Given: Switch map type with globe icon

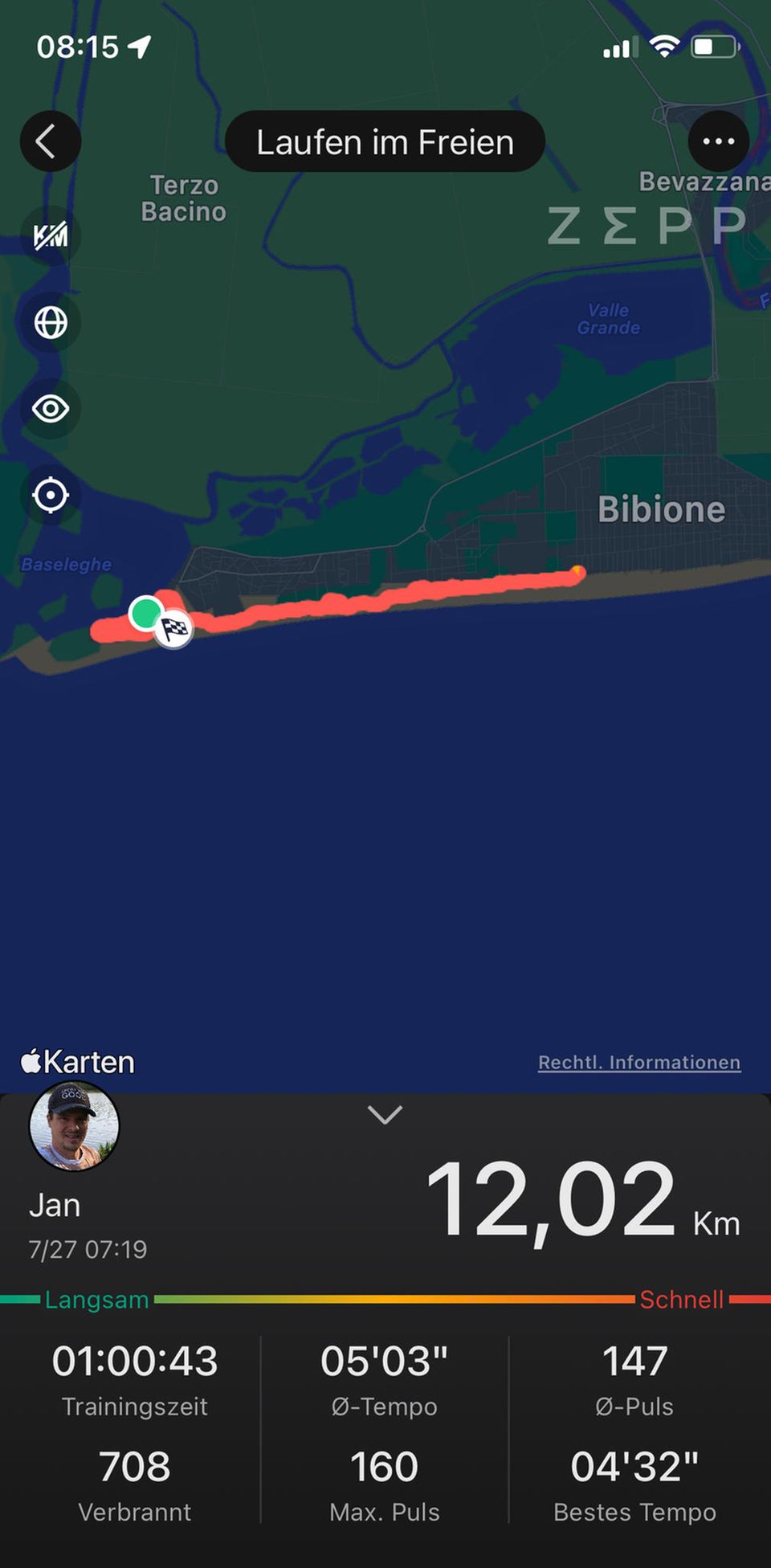Looking at the screenshot, I should tap(51, 323).
